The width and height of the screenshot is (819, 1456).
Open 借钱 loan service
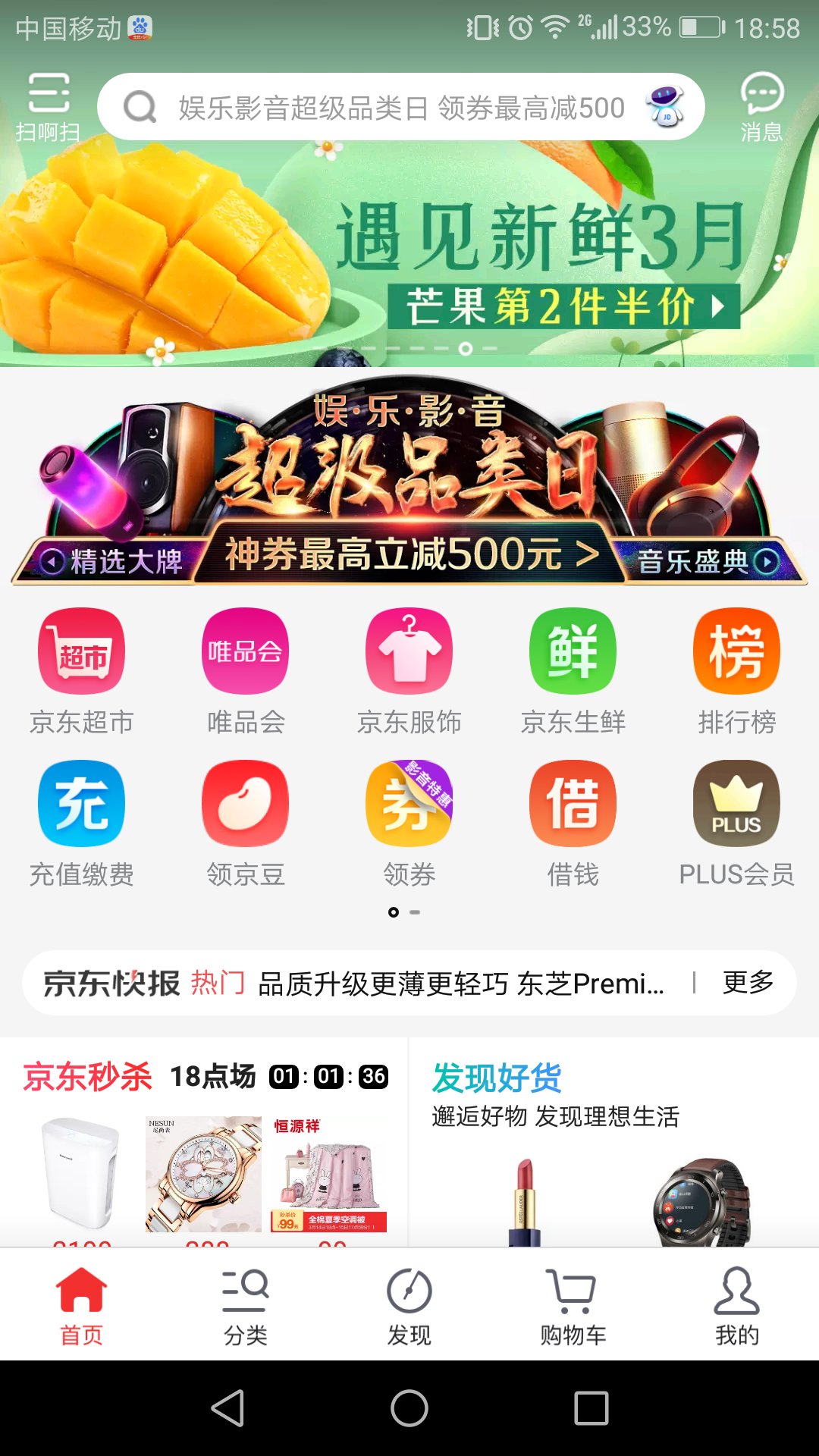573,823
